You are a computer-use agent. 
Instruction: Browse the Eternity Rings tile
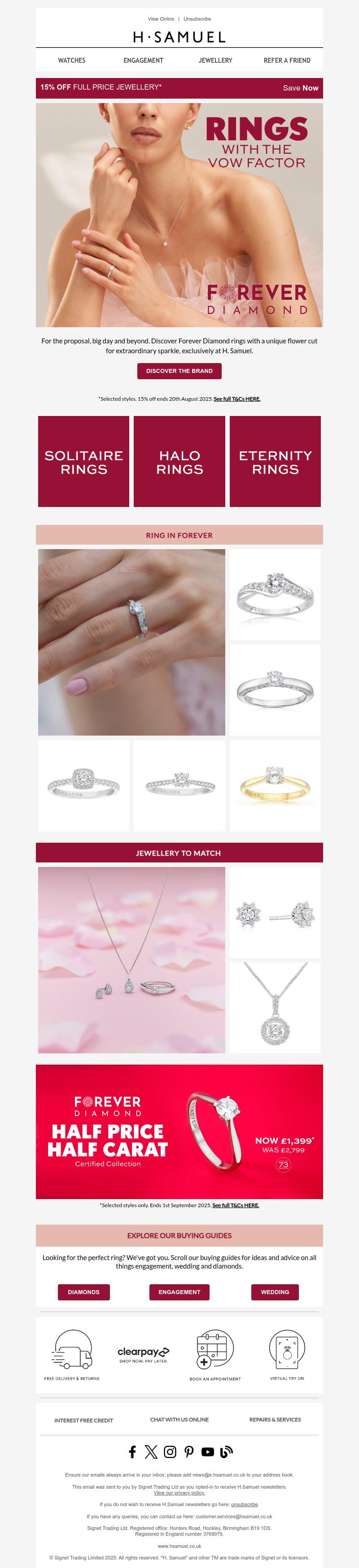click(x=275, y=461)
